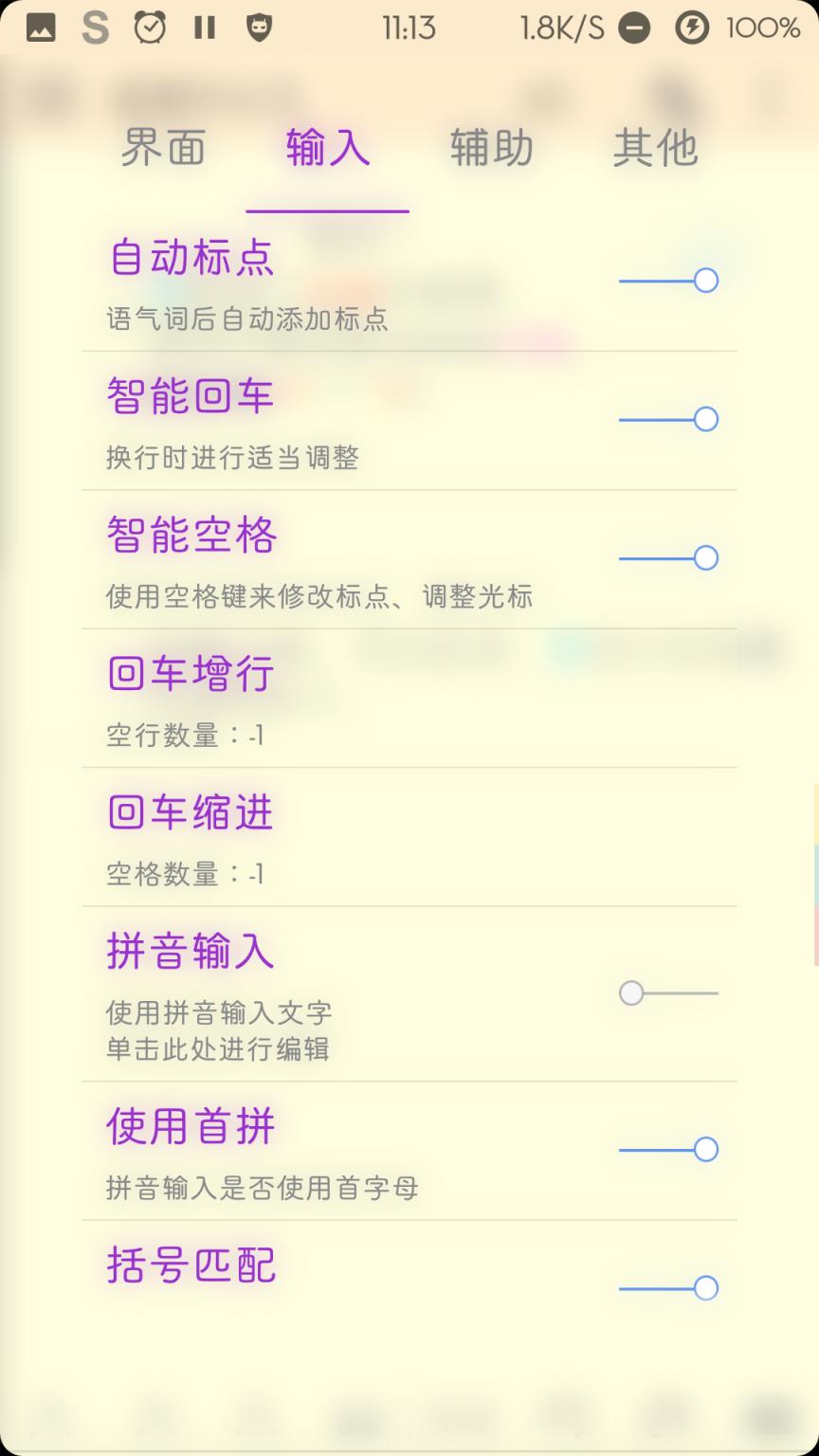This screenshot has width=819, height=1456.
Task: Tap the S app notification icon
Action: [x=95, y=27]
